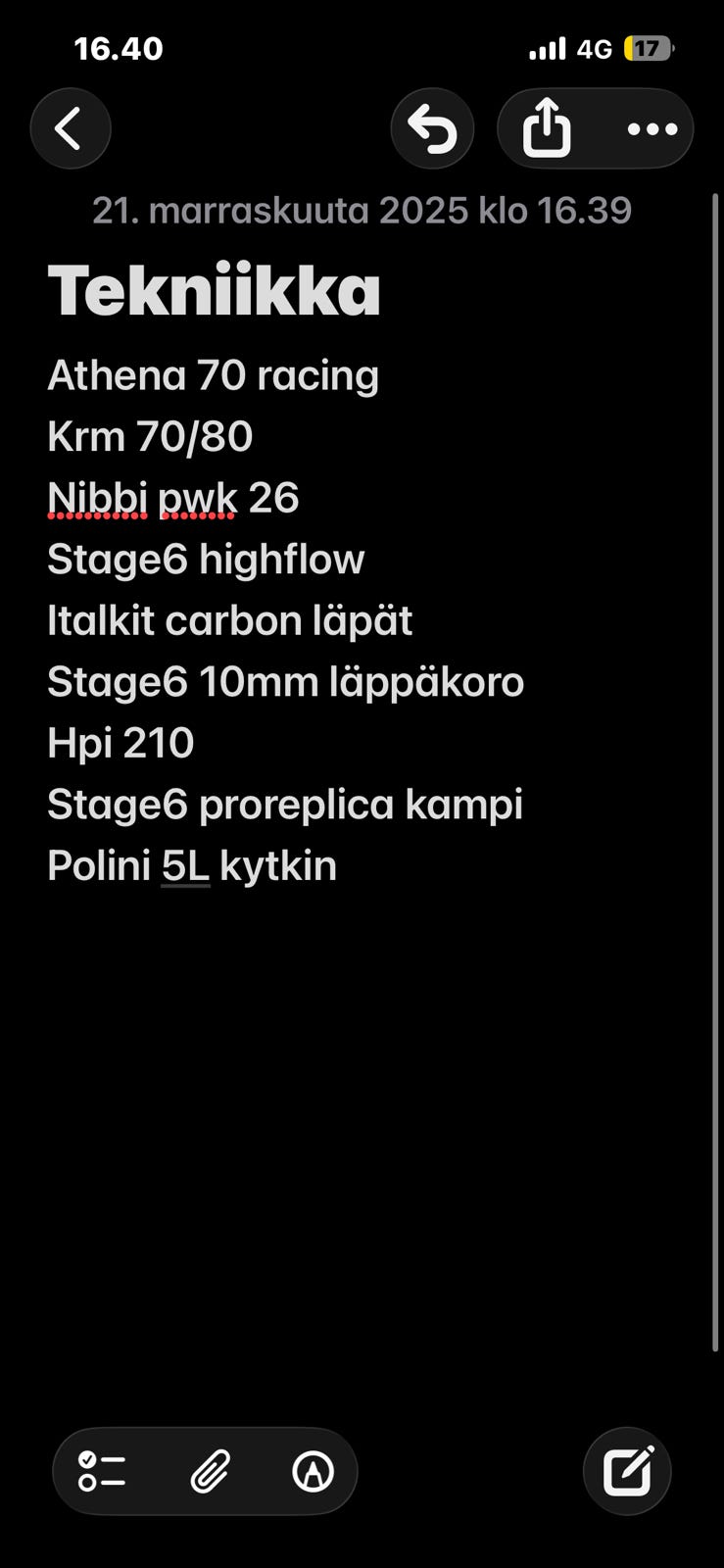Tap the 4G network indicator
The image size is (724, 1568).
595,48
